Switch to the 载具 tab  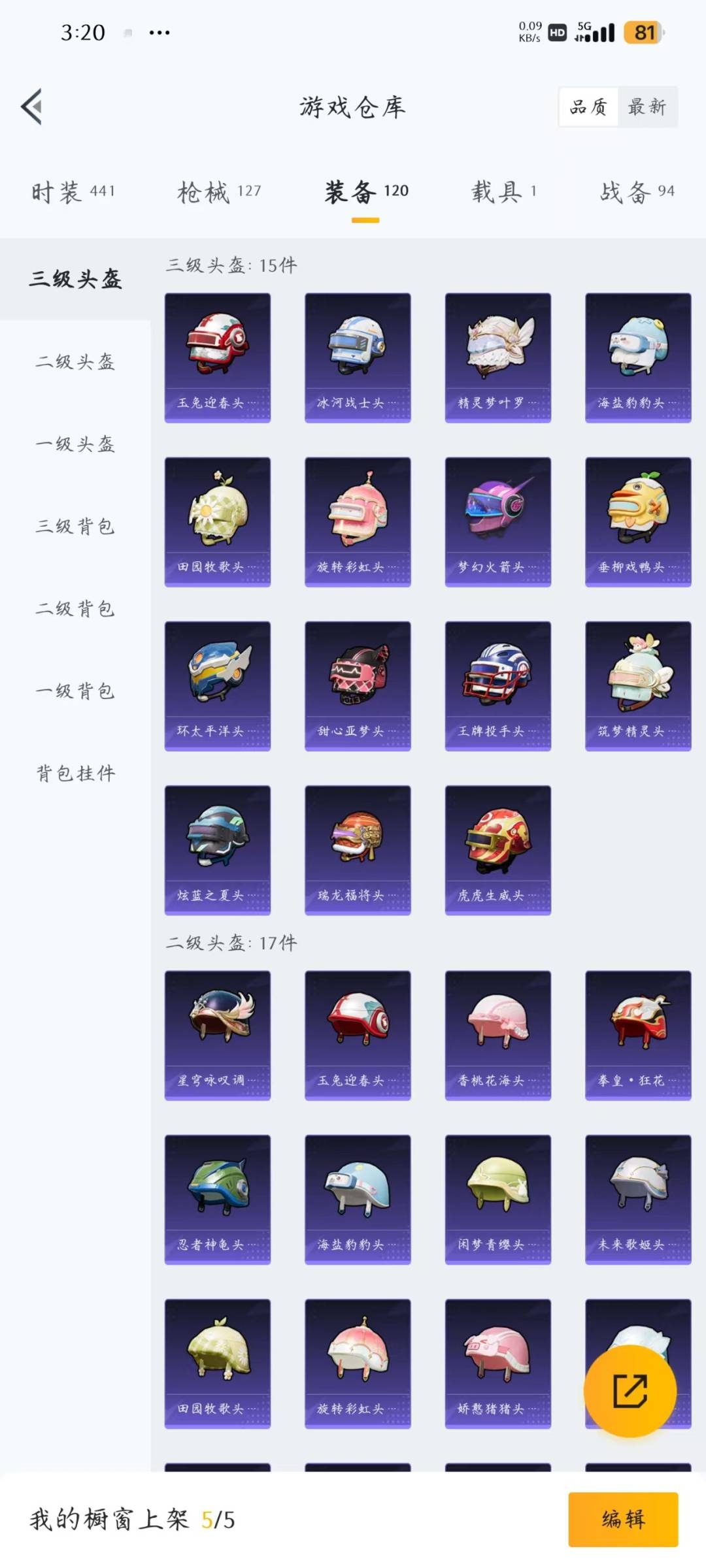click(504, 192)
